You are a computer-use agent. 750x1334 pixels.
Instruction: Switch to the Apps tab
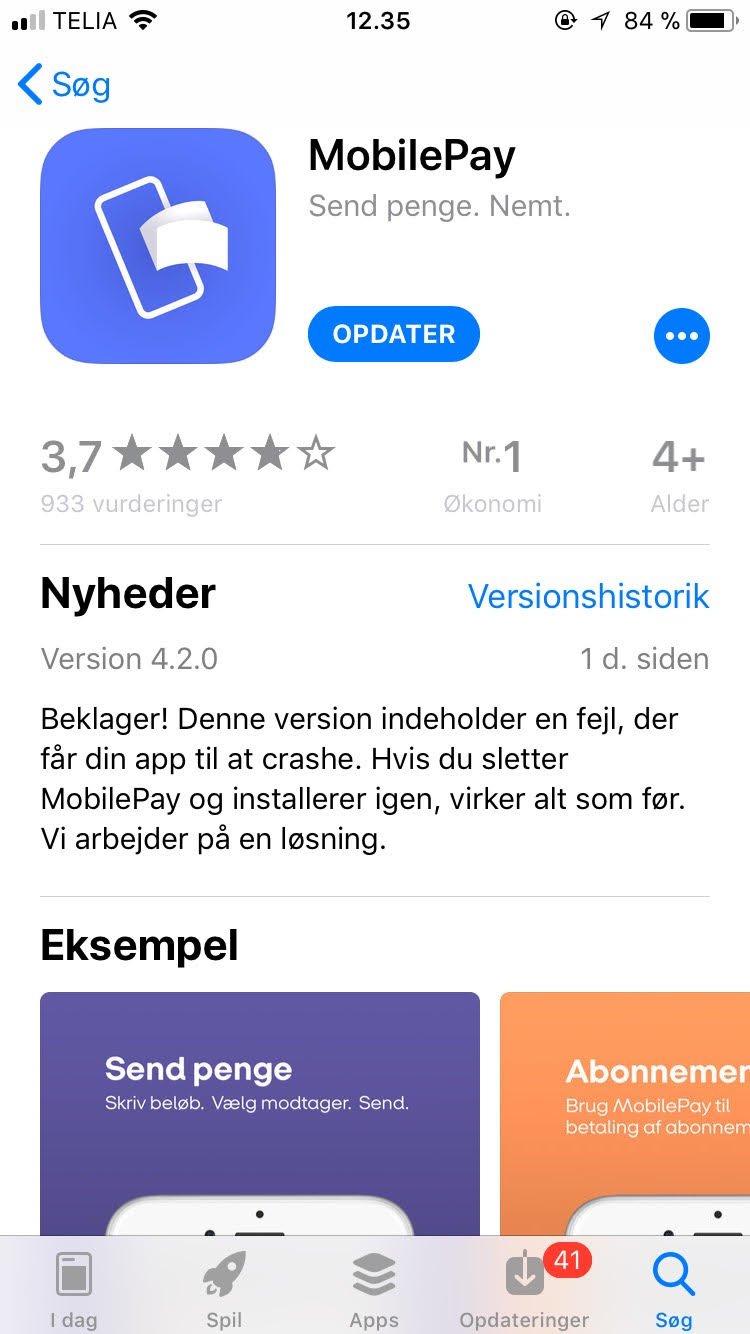[x=374, y=1288]
